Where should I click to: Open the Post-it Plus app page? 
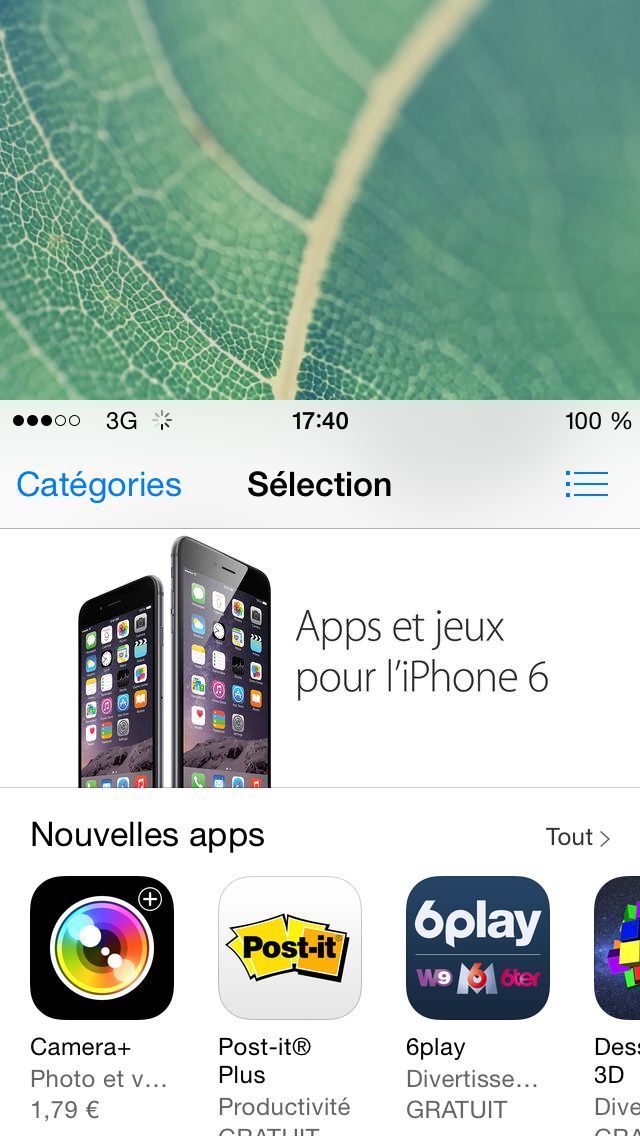point(290,948)
